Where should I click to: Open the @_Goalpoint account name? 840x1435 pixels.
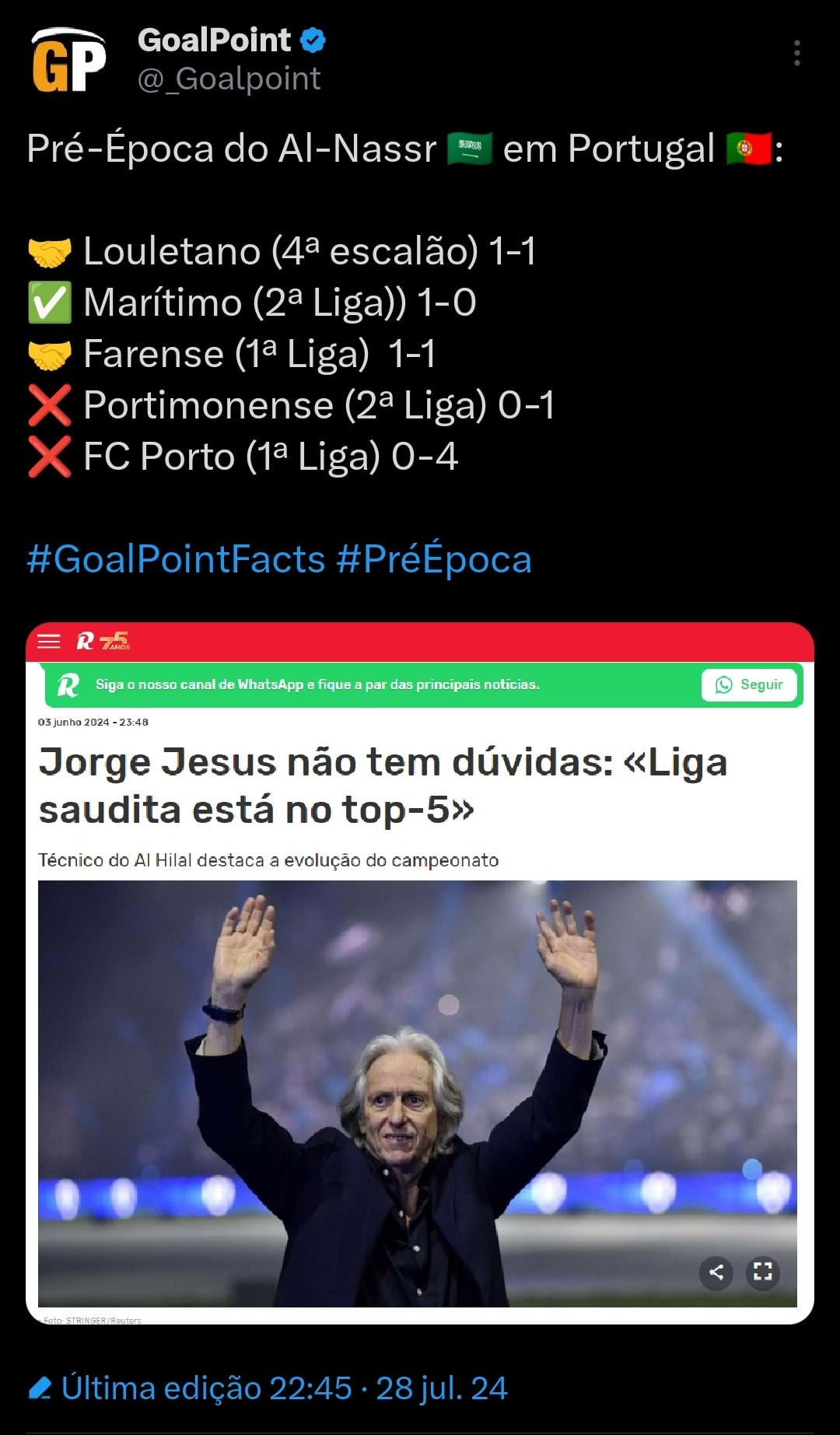[x=229, y=79]
